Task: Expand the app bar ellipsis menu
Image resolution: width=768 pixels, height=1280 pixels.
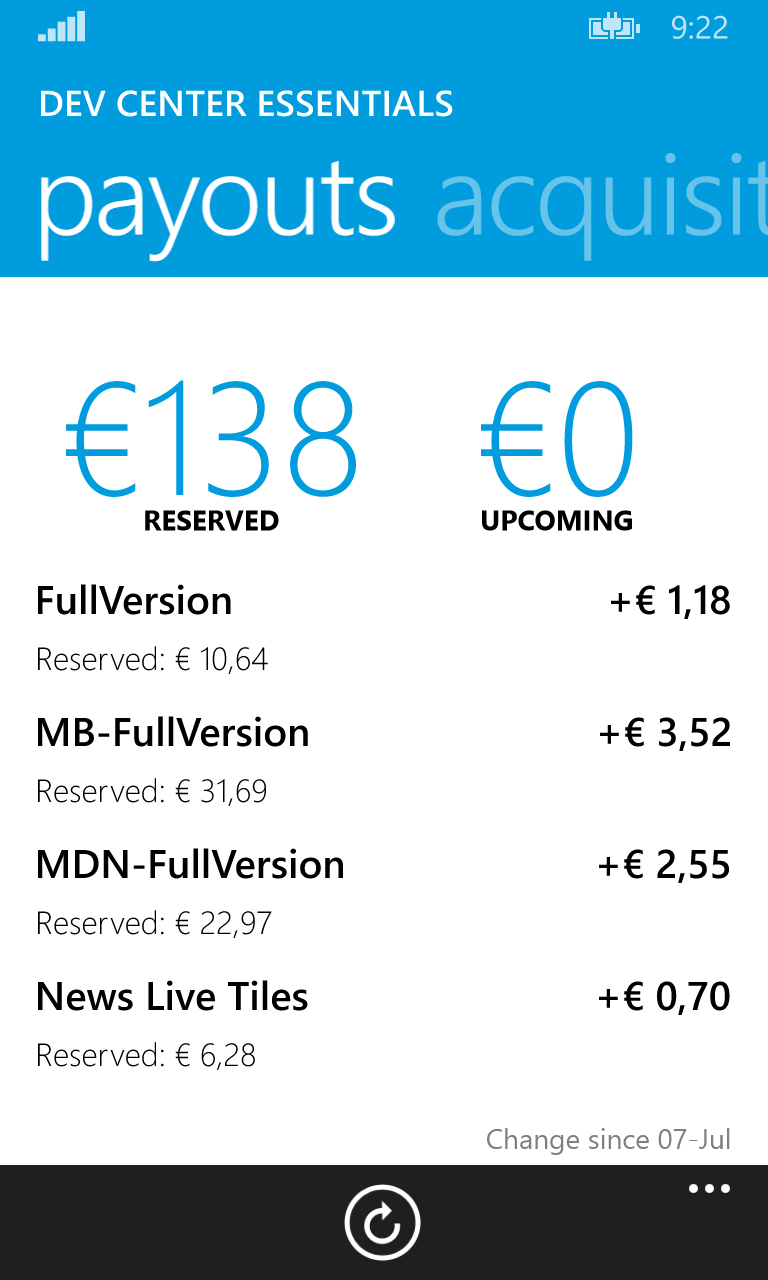Action: (709, 1189)
